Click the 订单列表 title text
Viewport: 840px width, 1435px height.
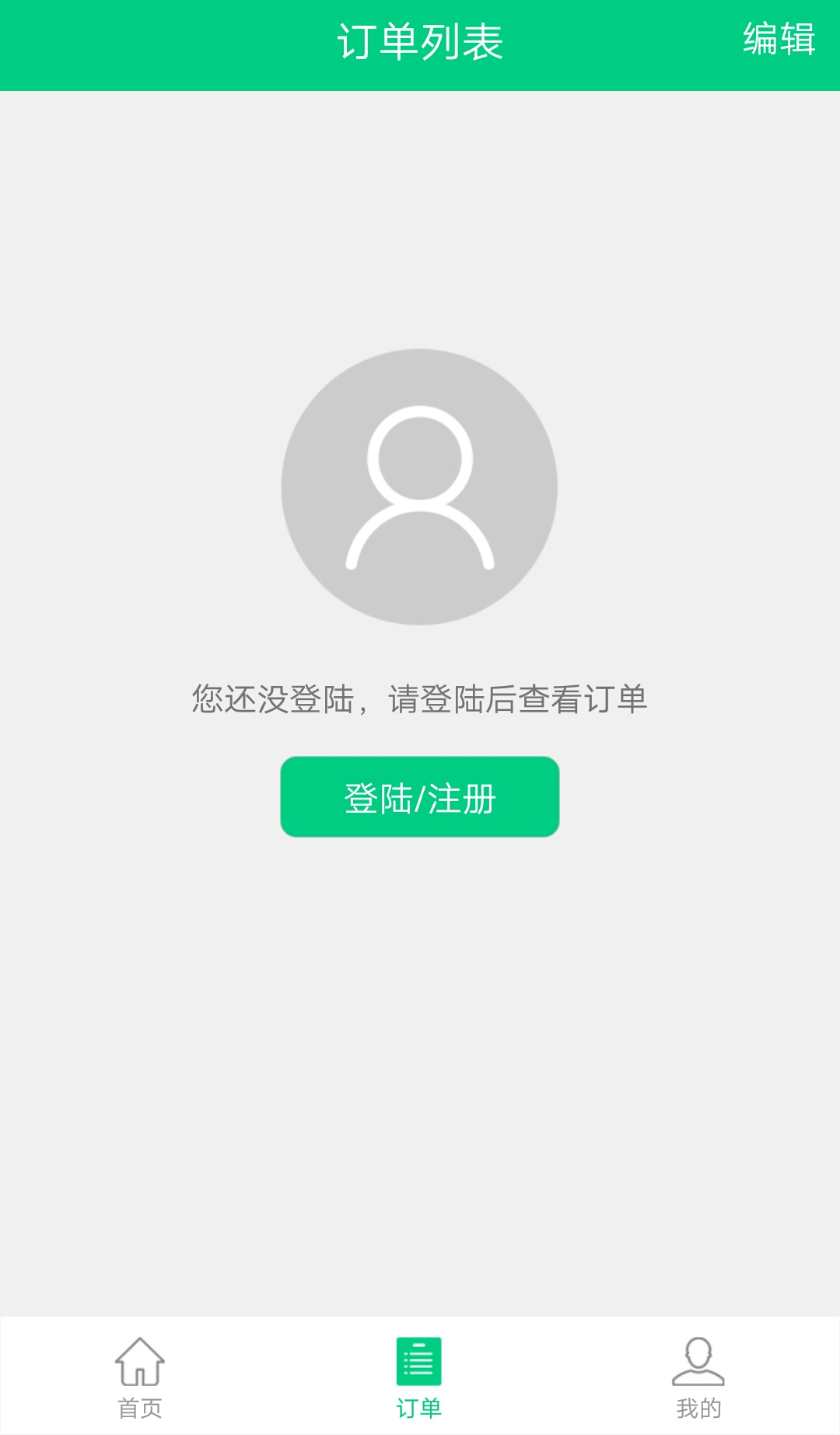click(x=419, y=39)
